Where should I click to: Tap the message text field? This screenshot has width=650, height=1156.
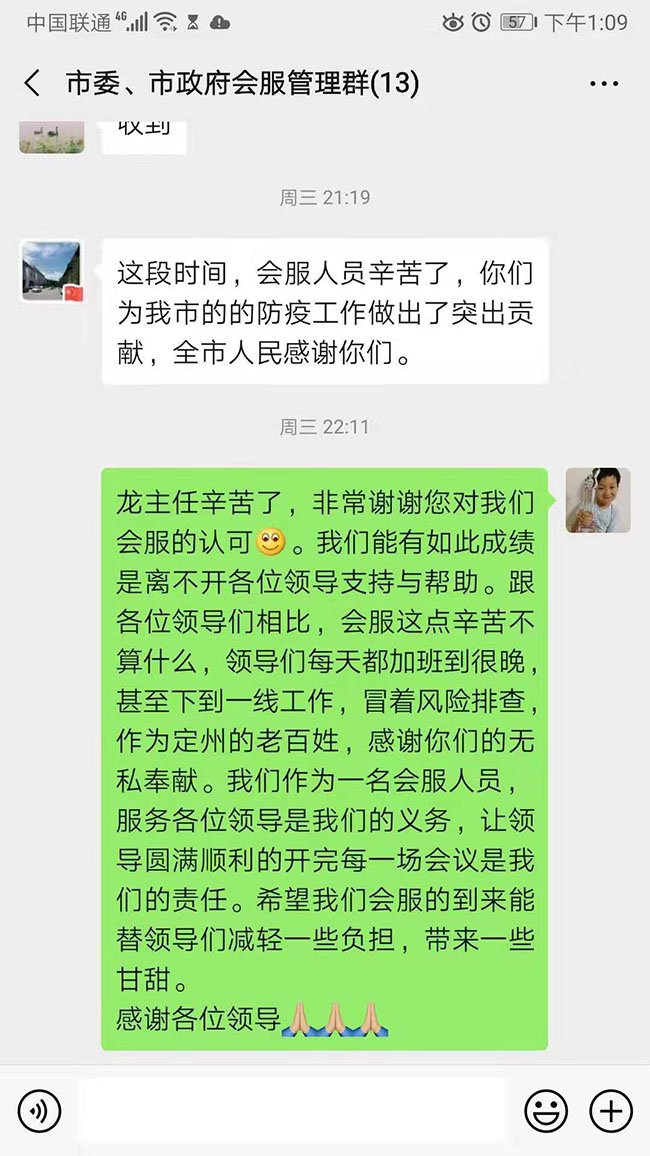click(x=292, y=1110)
